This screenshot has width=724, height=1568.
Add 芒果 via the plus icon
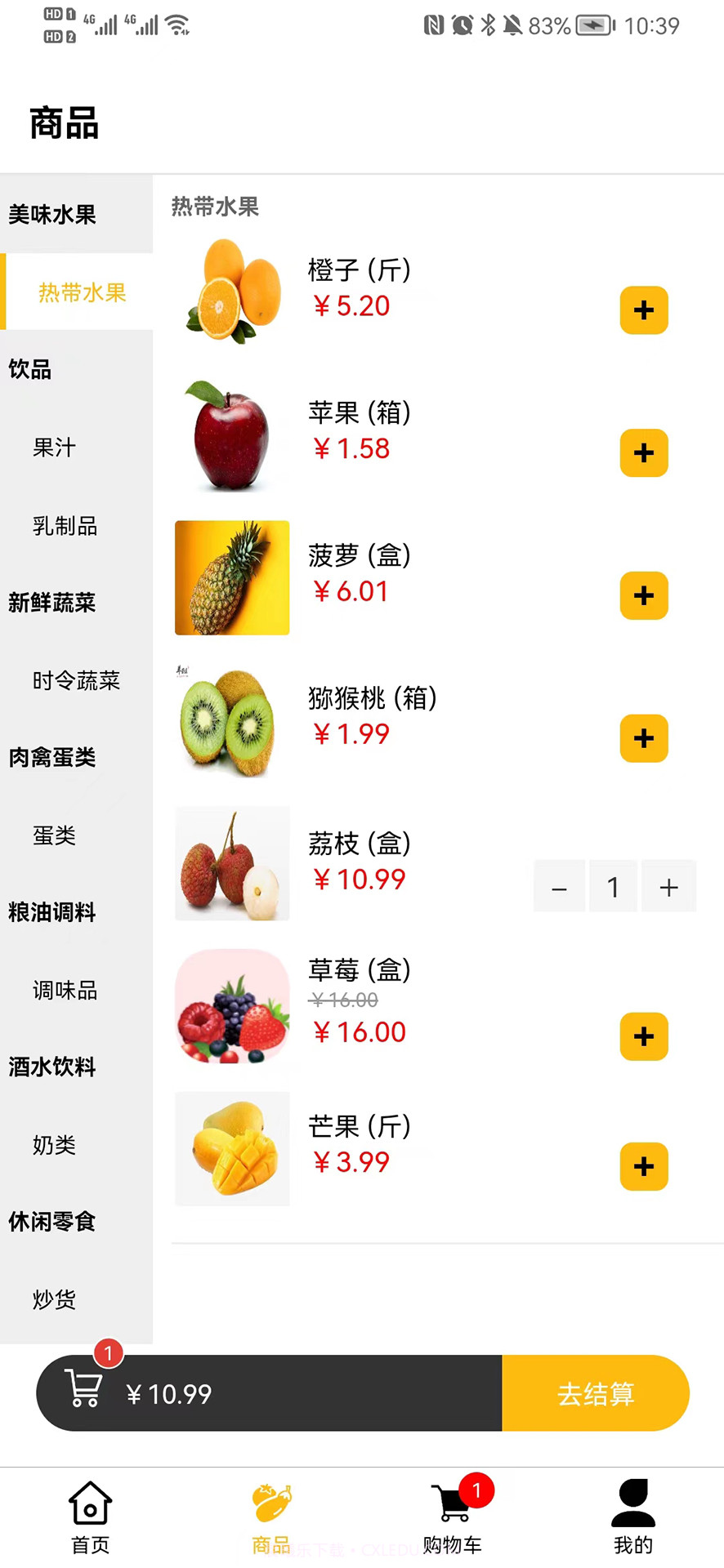(x=644, y=1166)
